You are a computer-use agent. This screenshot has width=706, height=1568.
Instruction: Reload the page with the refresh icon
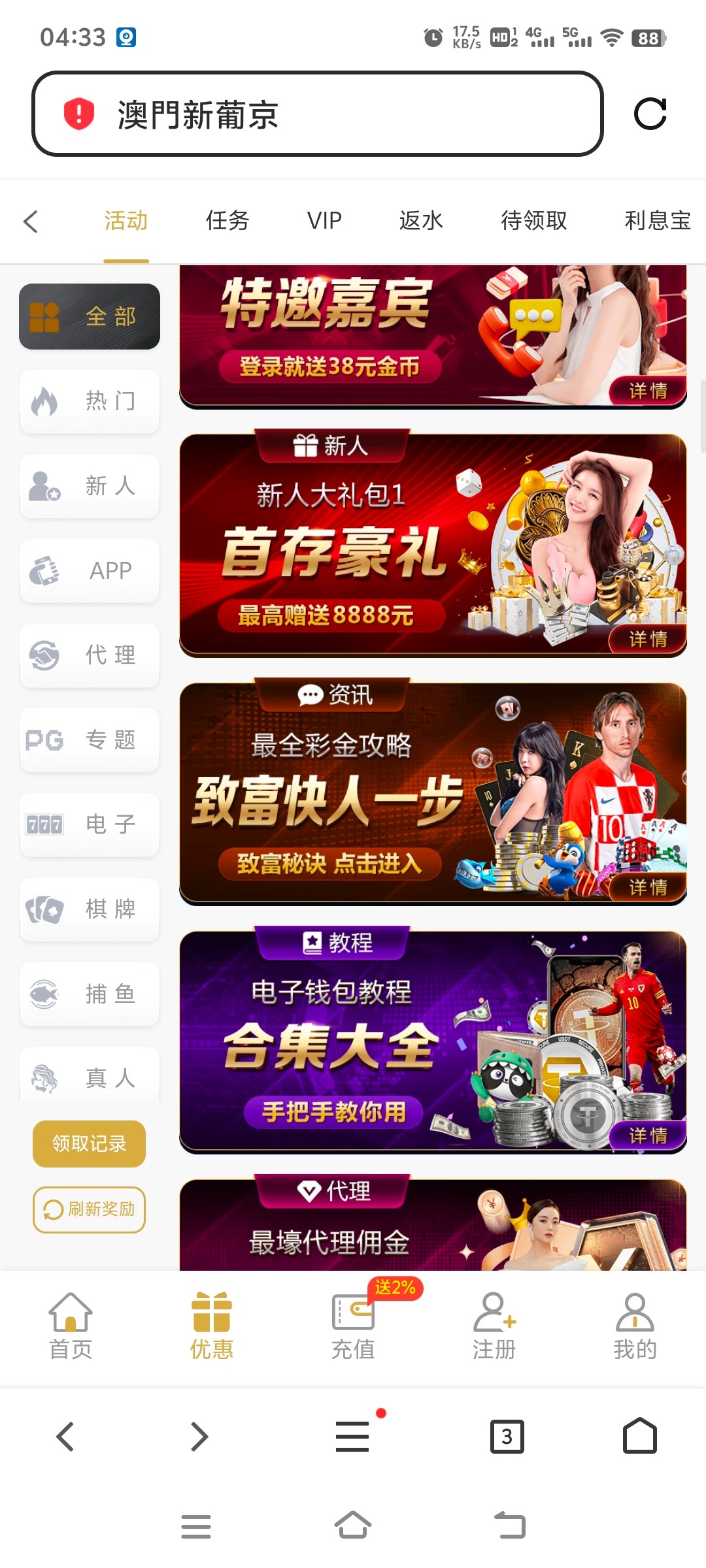pyautogui.click(x=650, y=114)
